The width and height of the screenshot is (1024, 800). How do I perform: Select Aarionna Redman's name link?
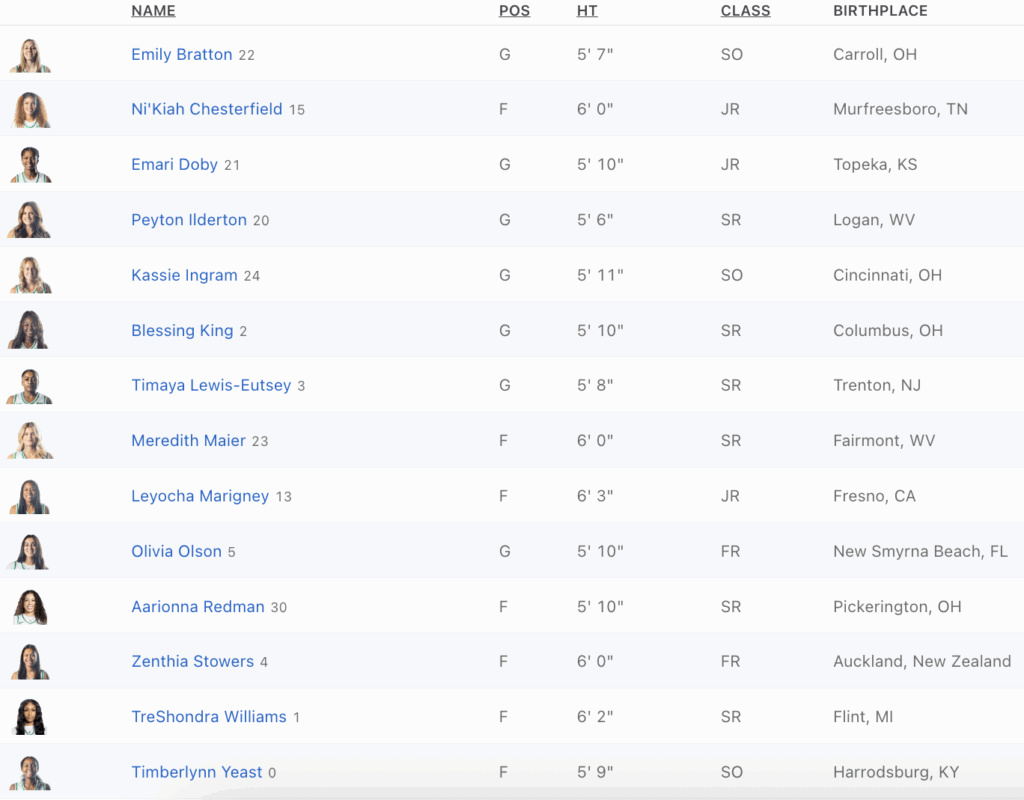[x=198, y=607]
